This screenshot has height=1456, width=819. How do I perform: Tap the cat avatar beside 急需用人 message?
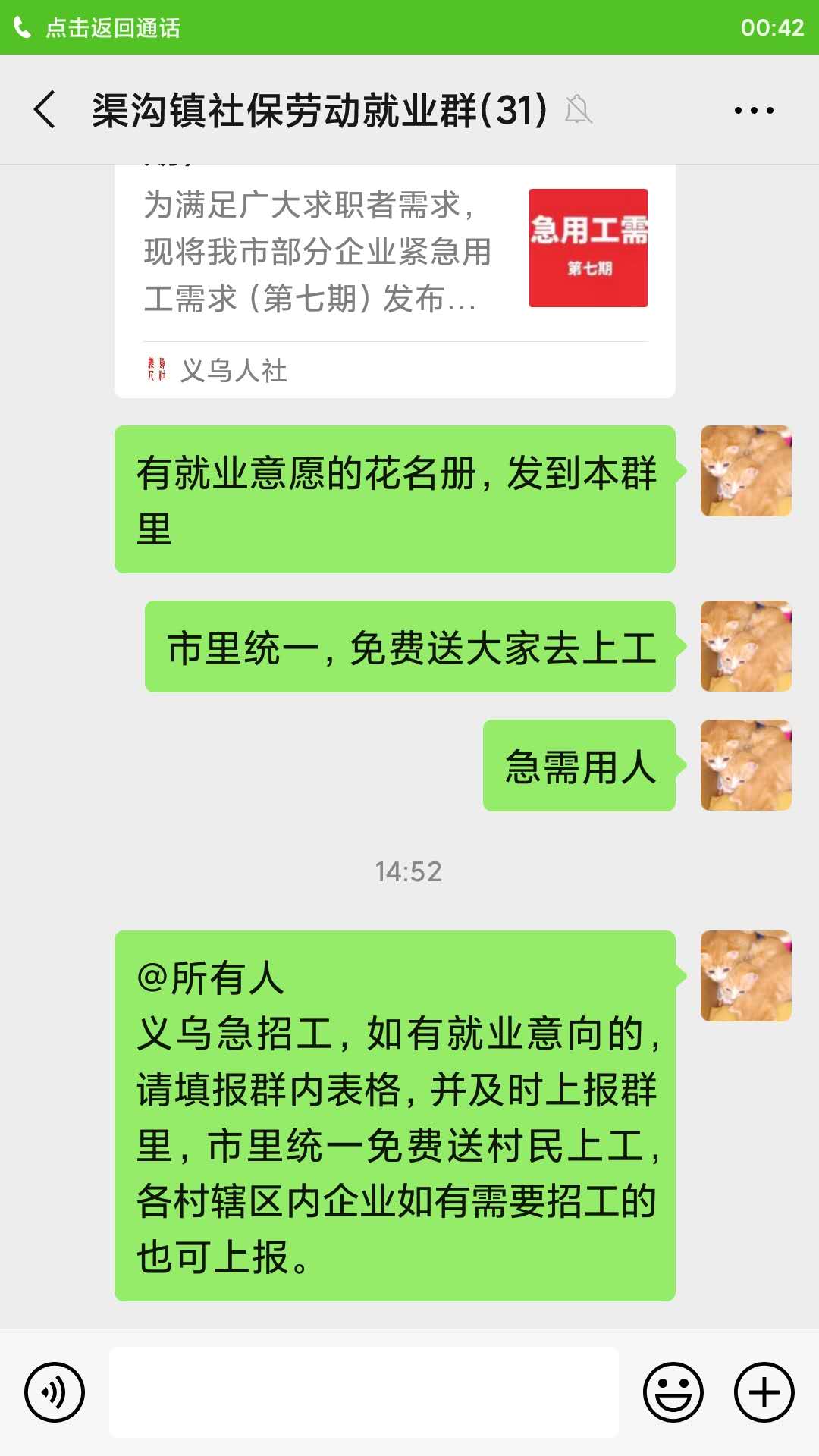[746, 765]
